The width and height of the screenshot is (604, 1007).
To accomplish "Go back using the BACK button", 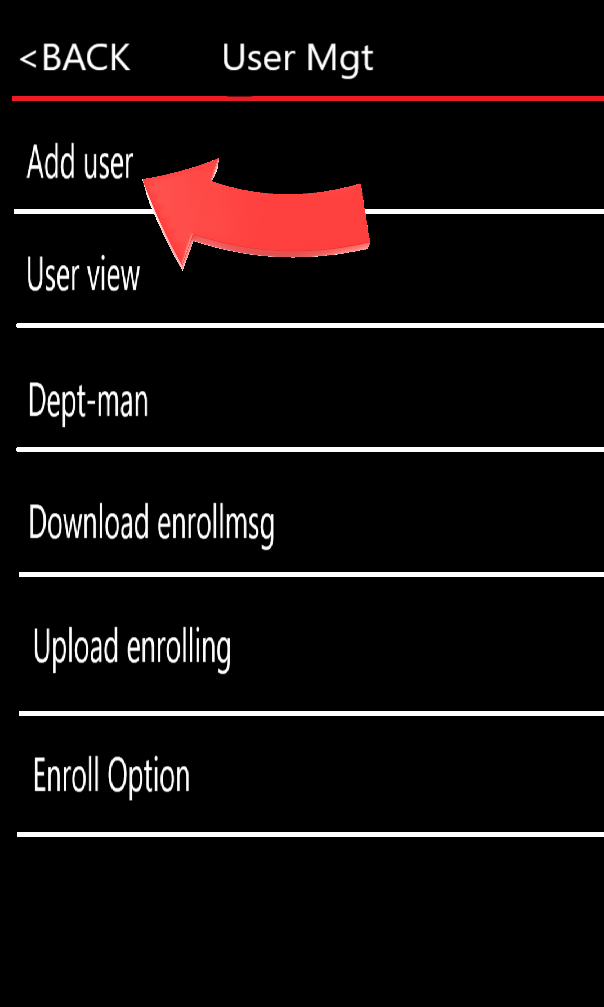I will pyautogui.click(x=75, y=58).
